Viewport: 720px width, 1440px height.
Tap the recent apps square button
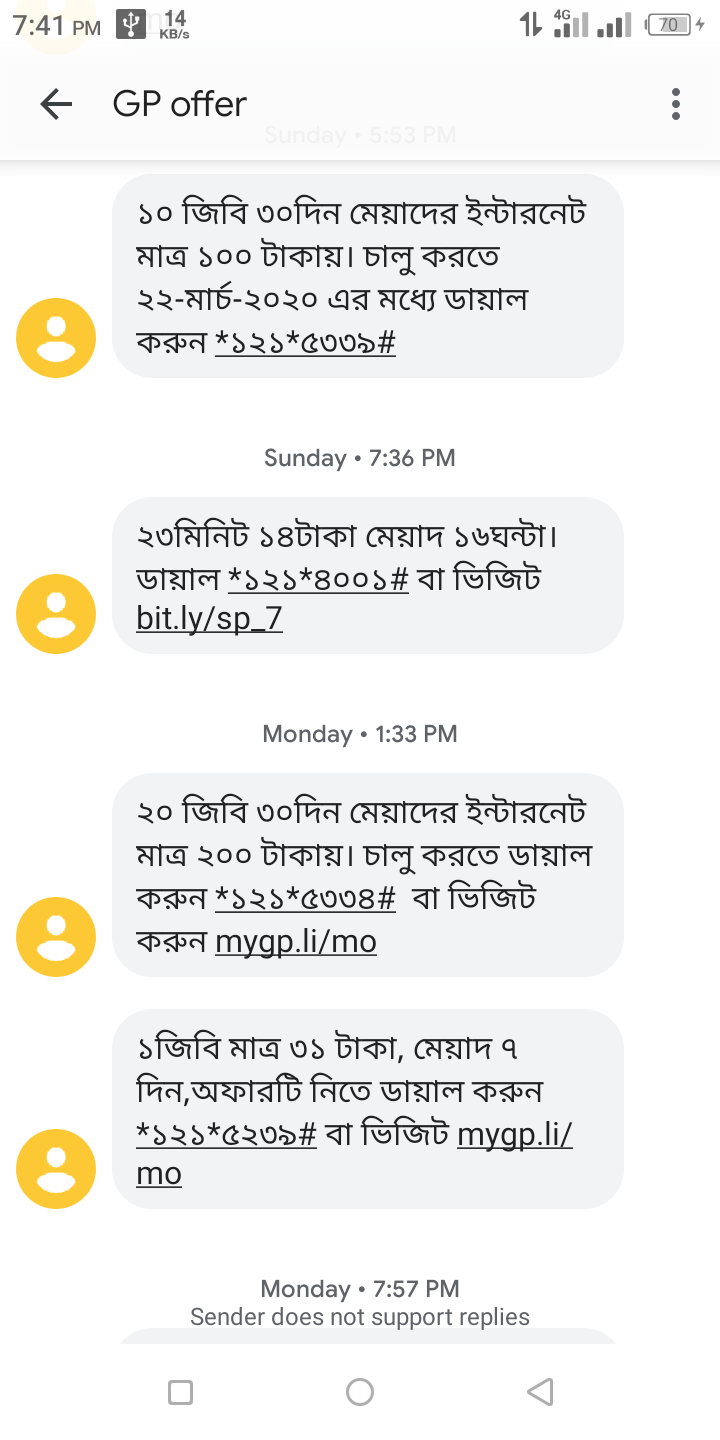coord(180,1391)
